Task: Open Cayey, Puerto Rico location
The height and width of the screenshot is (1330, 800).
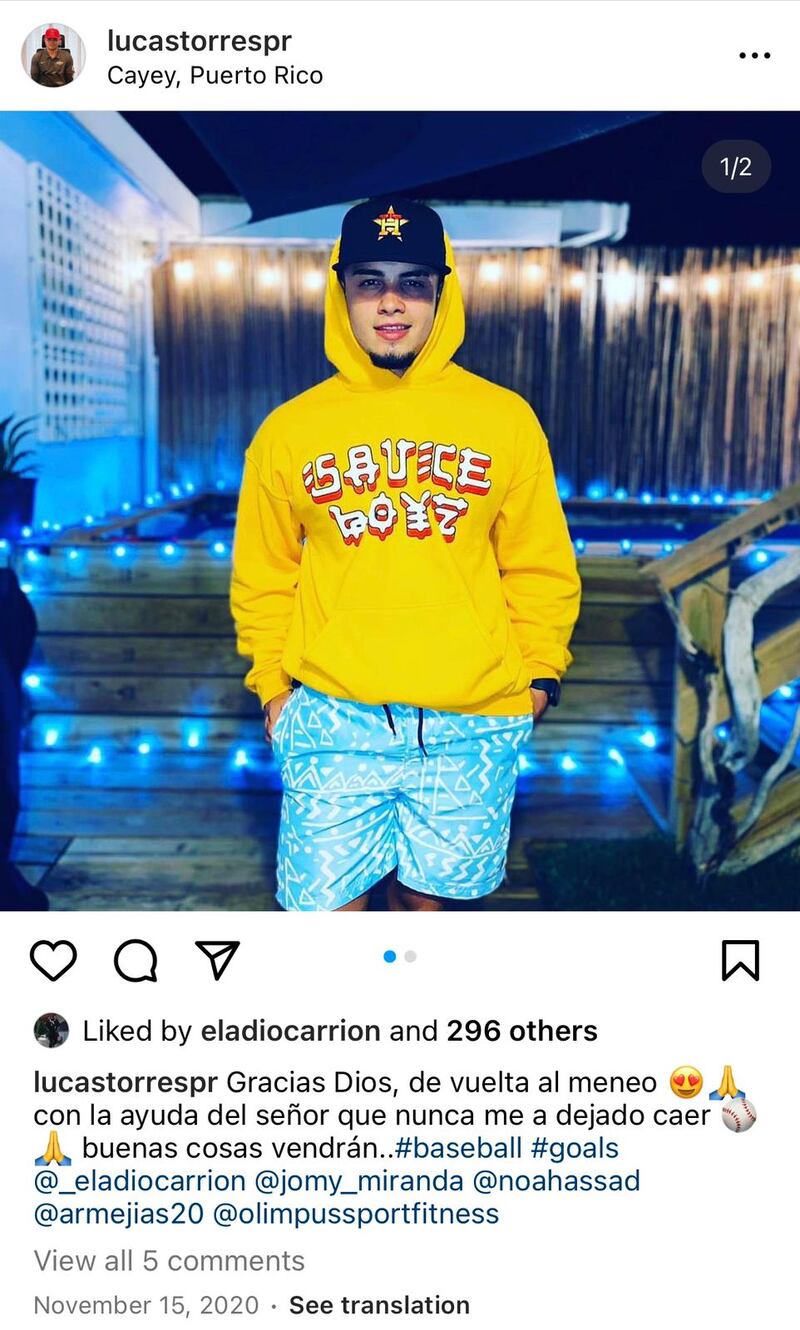Action: (215, 75)
